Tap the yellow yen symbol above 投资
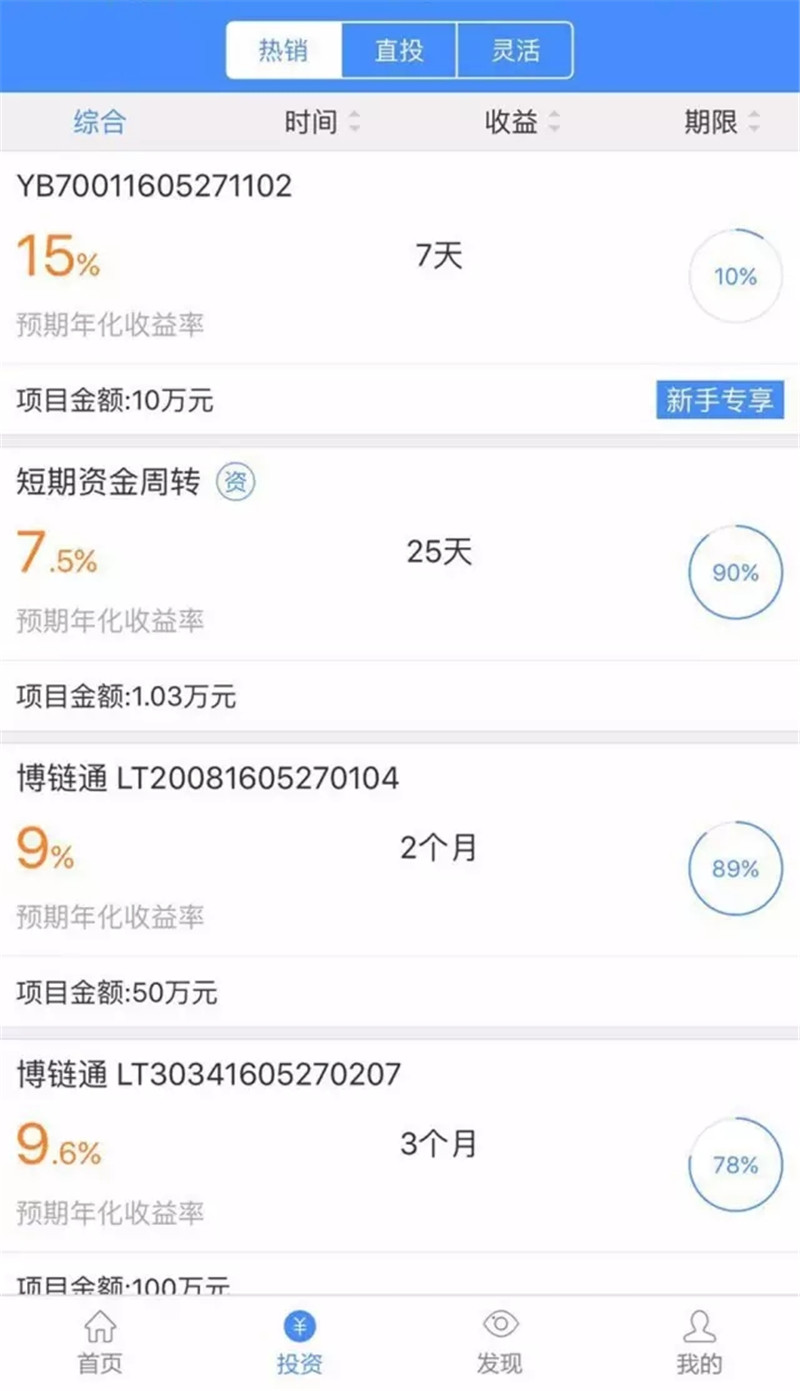800x1391 pixels. tap(300, 1322)
